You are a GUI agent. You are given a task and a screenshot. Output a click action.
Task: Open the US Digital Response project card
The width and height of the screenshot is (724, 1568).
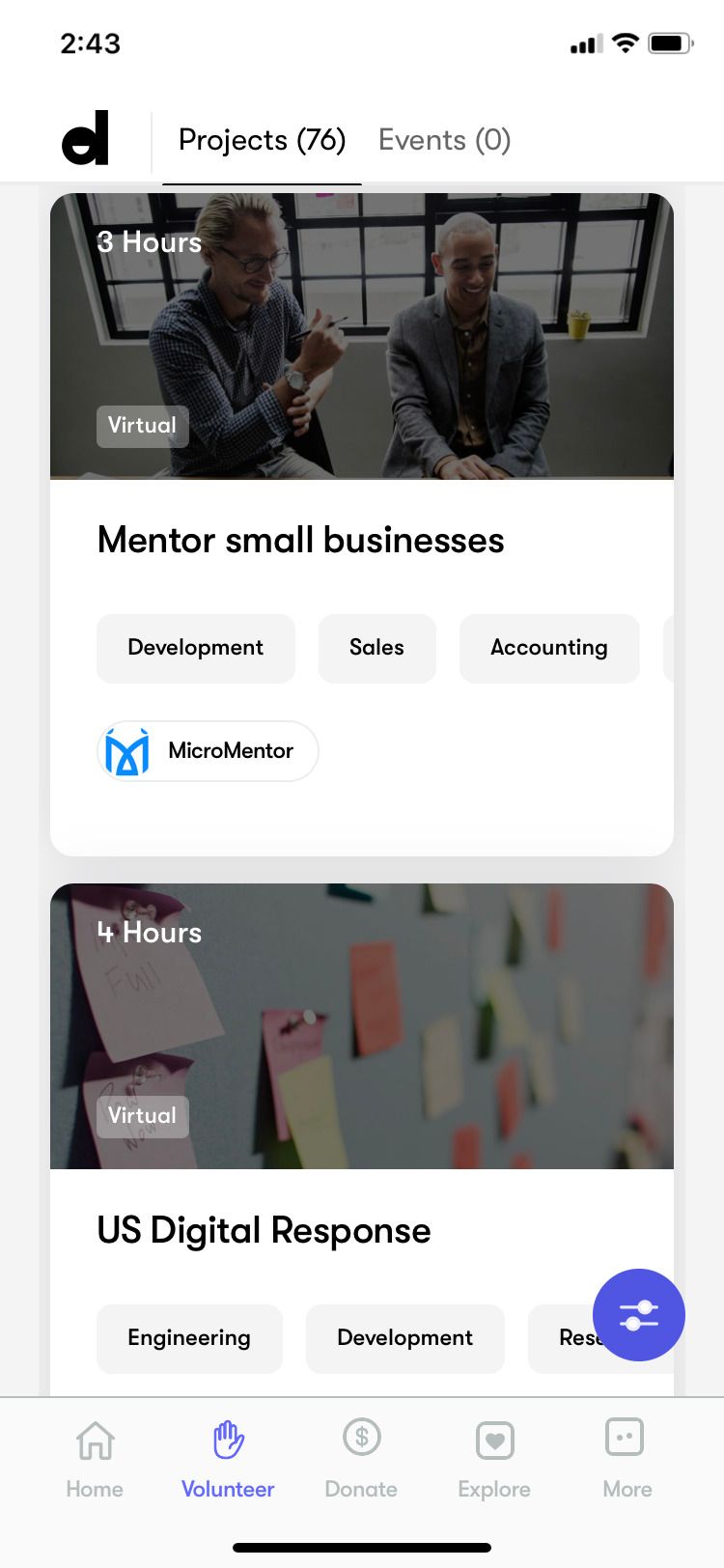tap(264, 1230)
